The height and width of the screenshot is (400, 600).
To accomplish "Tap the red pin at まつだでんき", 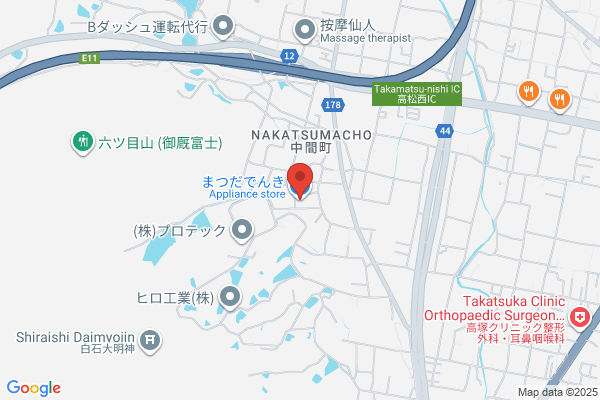I will point(300,181).
